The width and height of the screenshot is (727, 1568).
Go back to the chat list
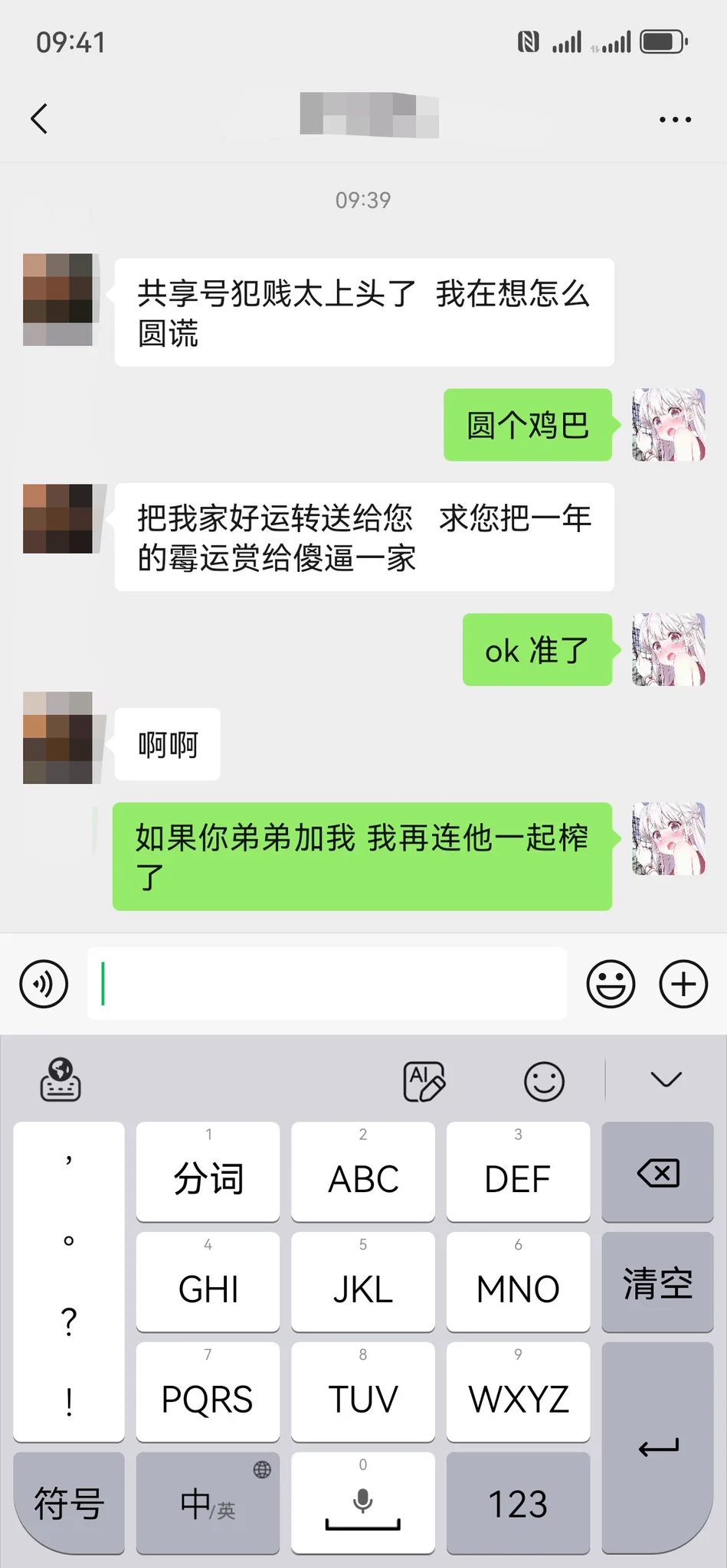click(40, 119)
